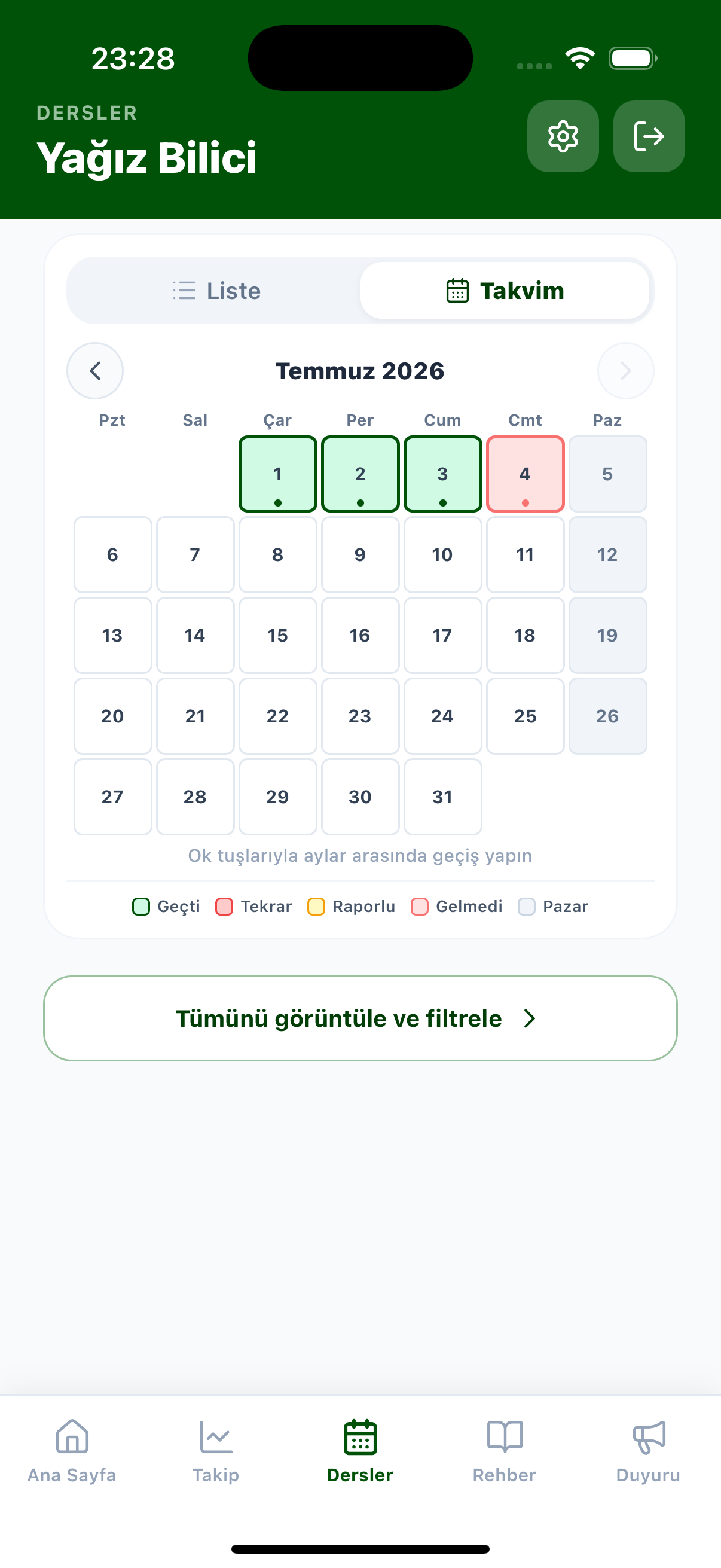Select day 15 in the calendar
Image resolution: width=721 pixels, height=1568 pixels.
coord(277,636)
